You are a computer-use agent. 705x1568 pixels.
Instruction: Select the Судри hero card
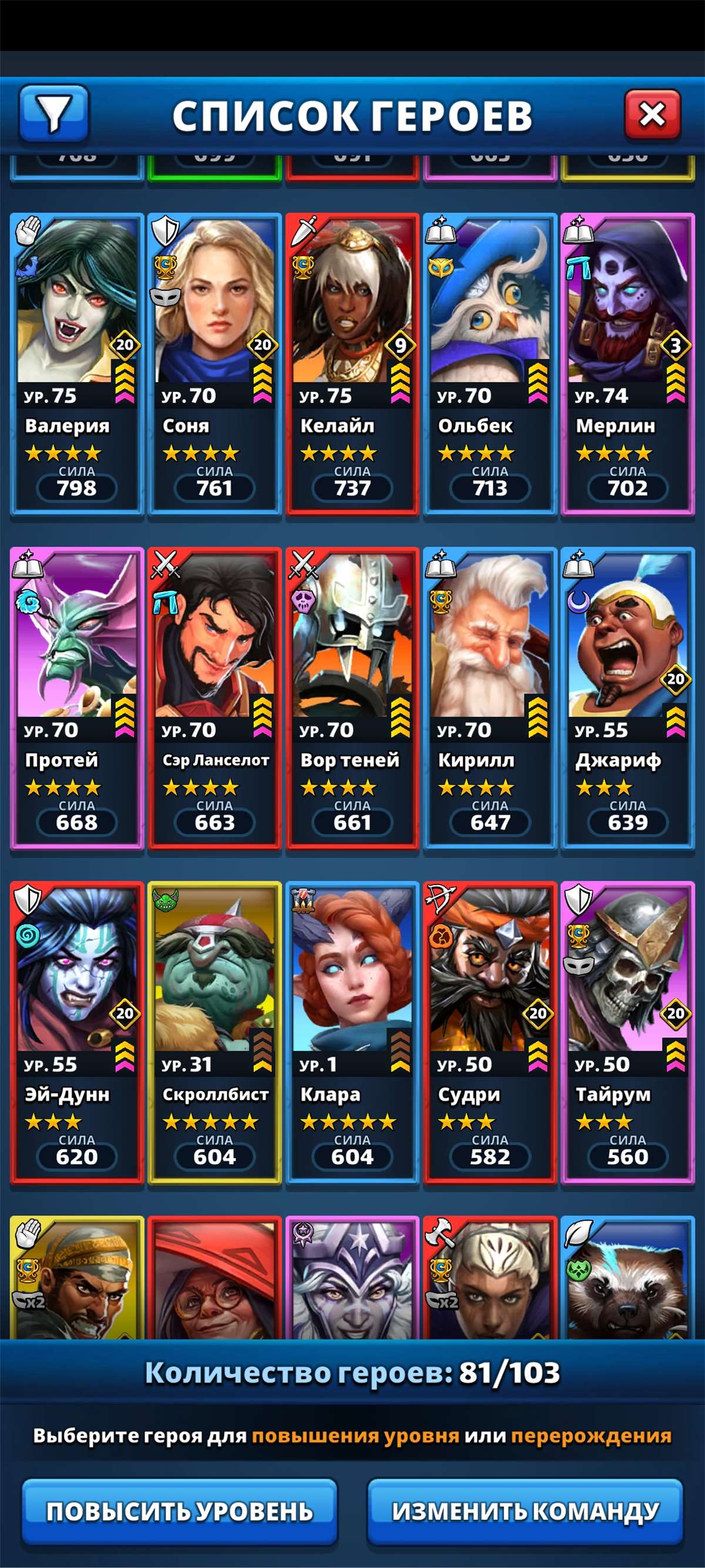click(489, 1032)
